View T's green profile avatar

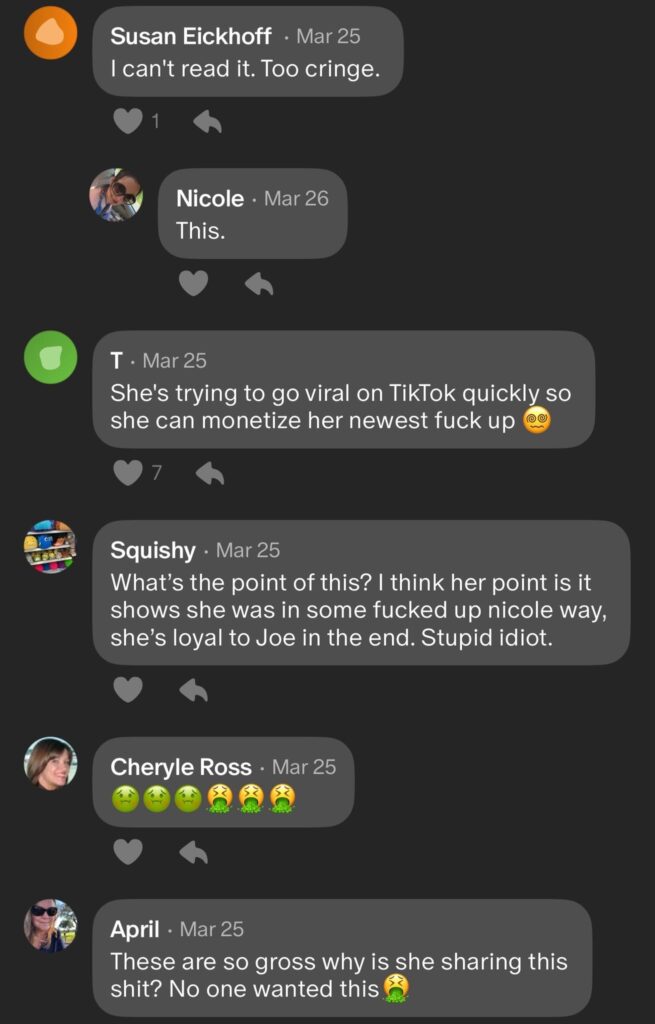click(50, 357)
